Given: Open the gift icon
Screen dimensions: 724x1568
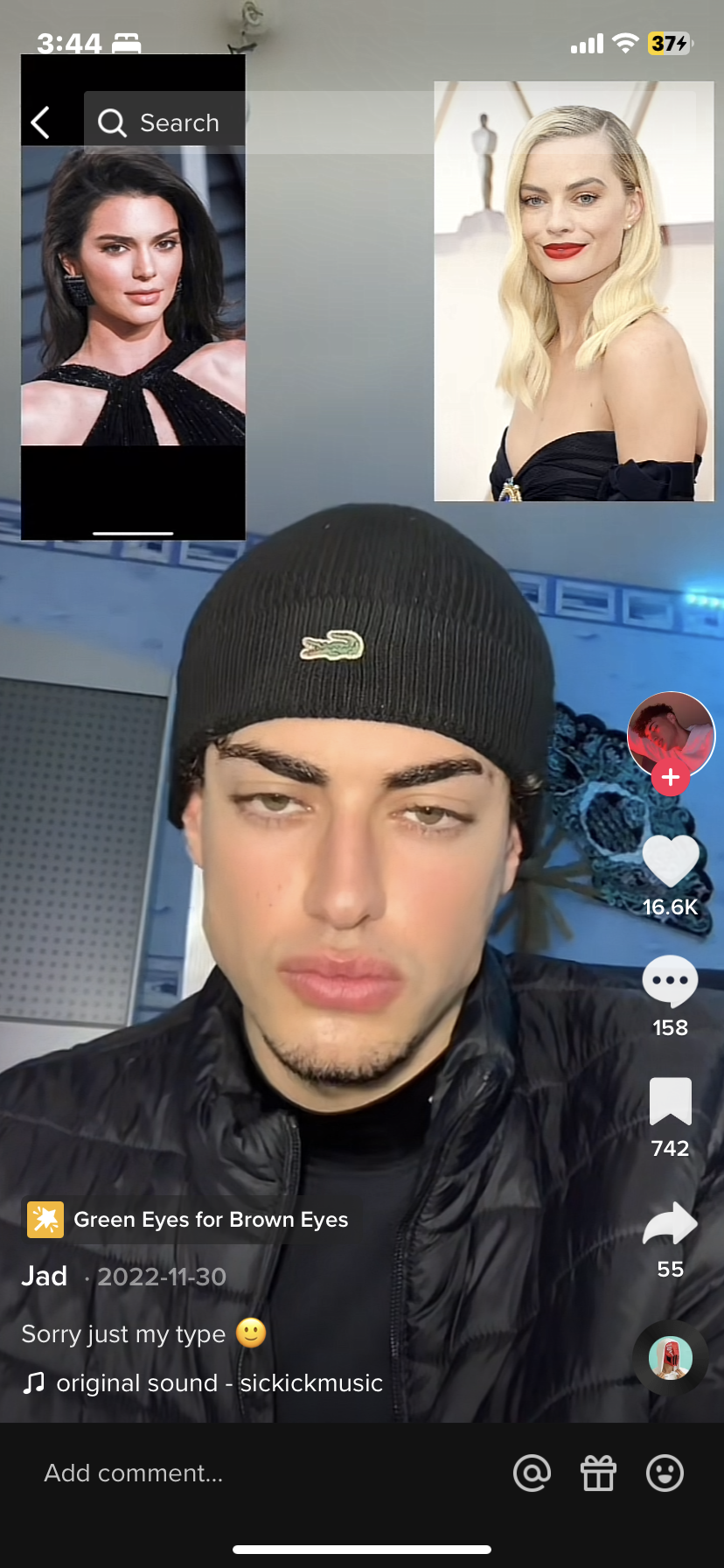Looking at the screenshot, I should point(598,1473).
